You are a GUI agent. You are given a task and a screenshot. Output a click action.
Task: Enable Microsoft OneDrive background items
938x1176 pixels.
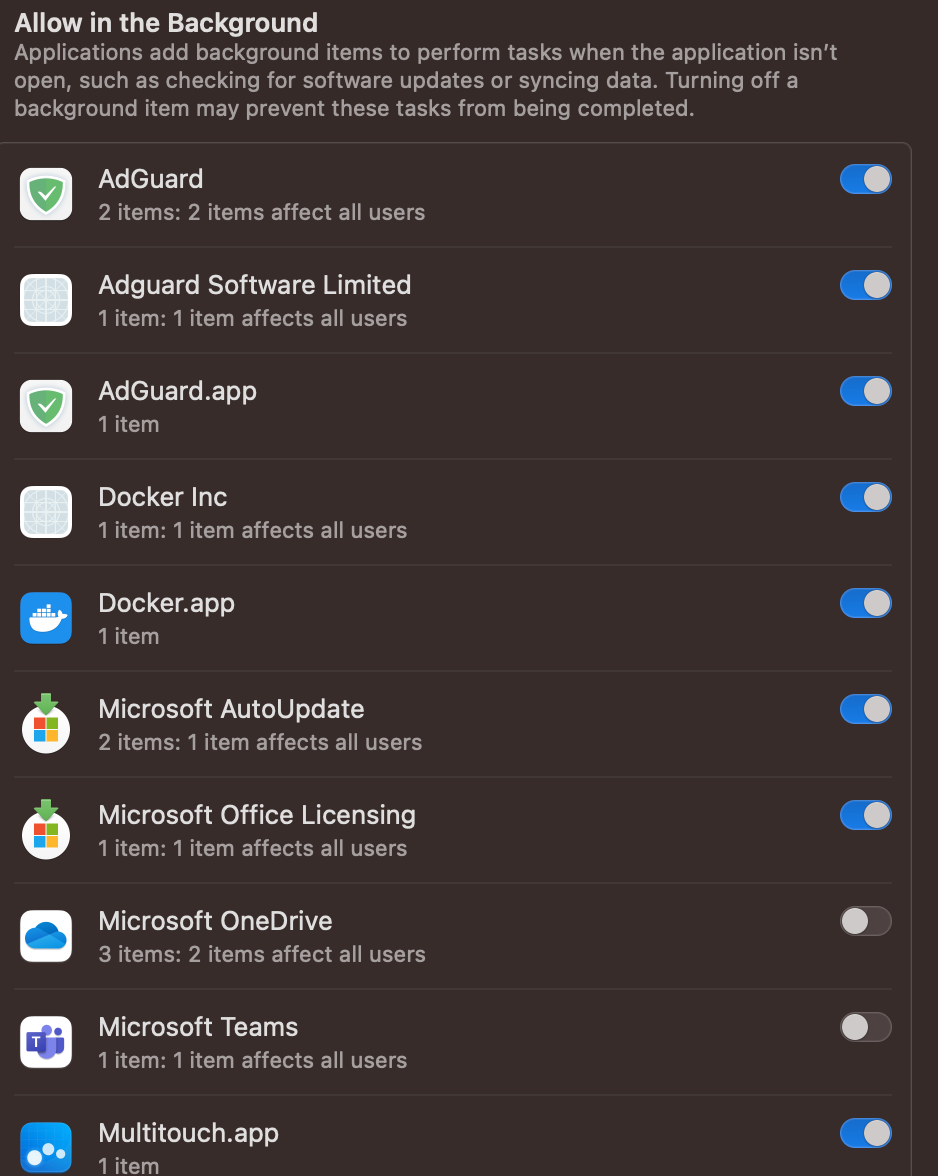click(x=865, y=921)
